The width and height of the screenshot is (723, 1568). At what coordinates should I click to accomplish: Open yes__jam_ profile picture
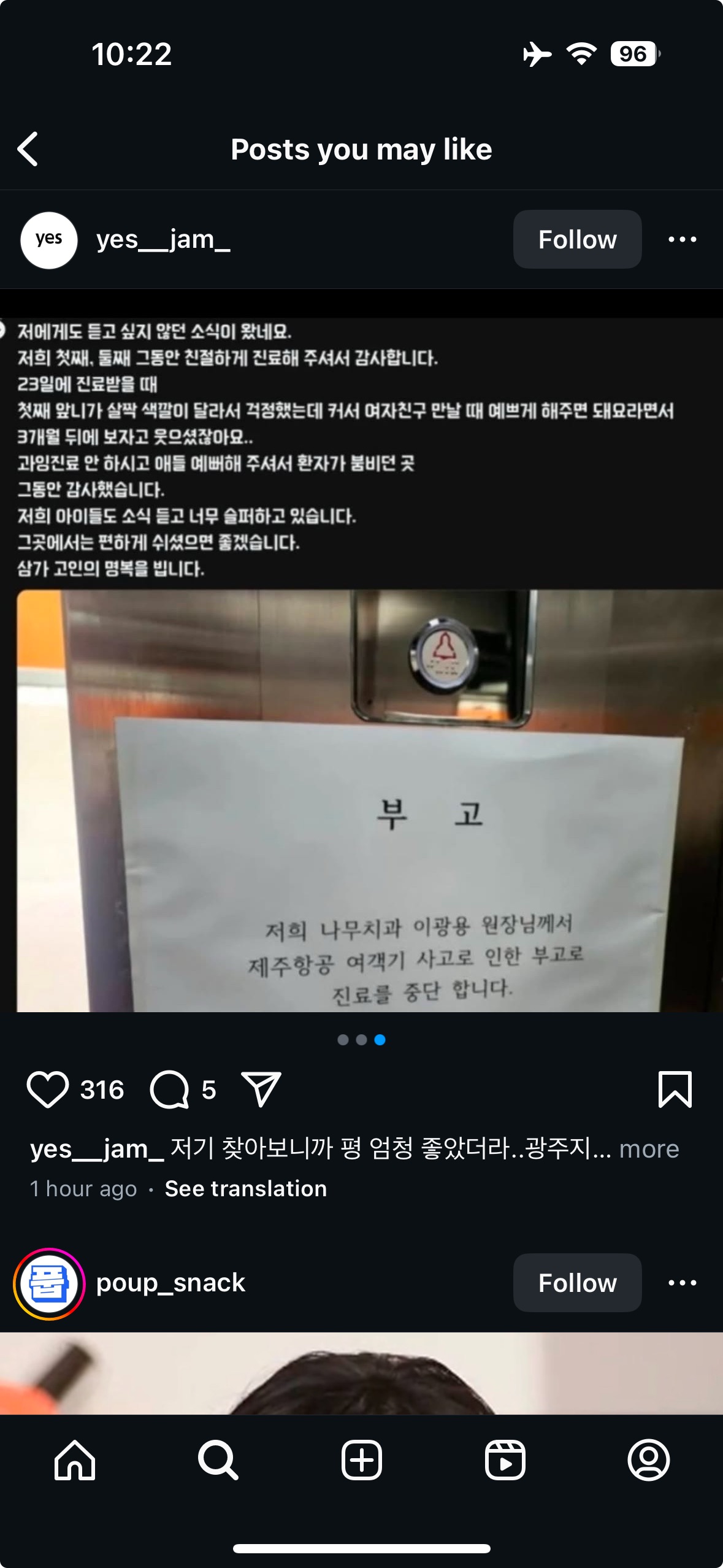(49, 240)
